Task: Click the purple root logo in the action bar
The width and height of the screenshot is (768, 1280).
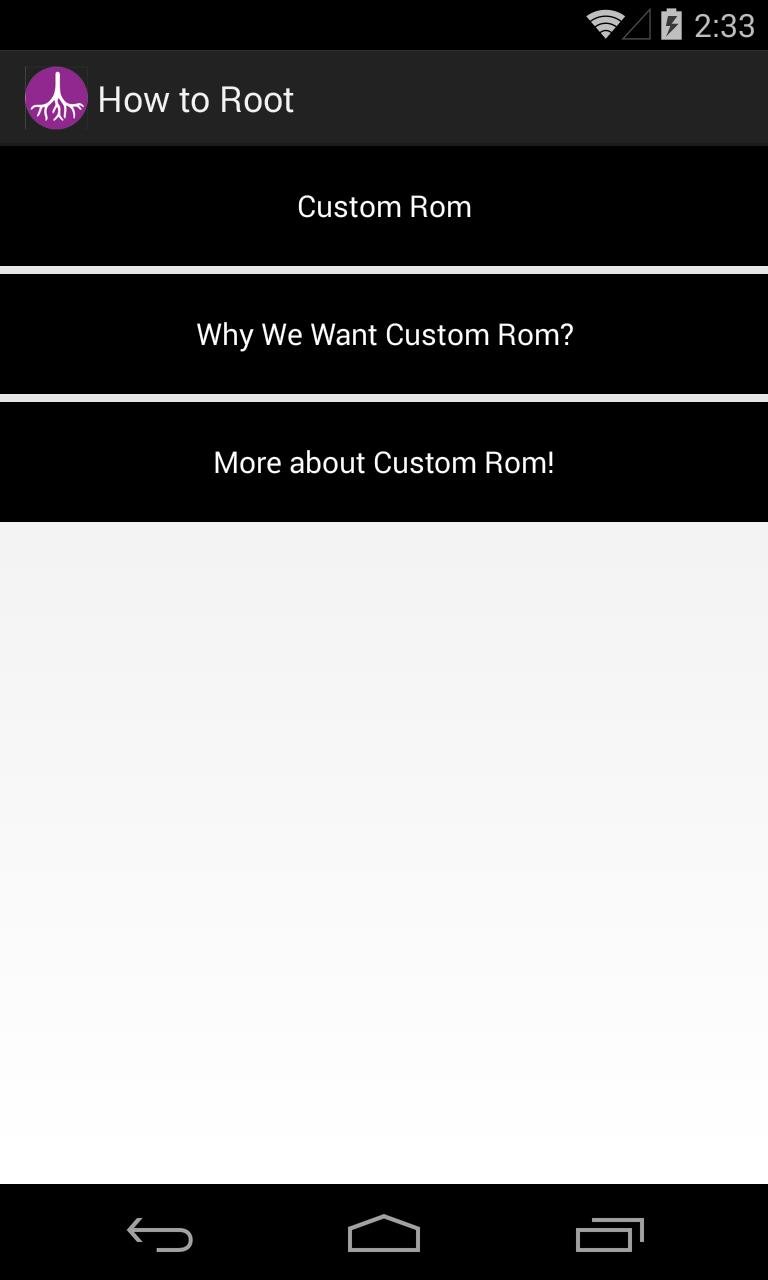Action: [x=57, y=97]
